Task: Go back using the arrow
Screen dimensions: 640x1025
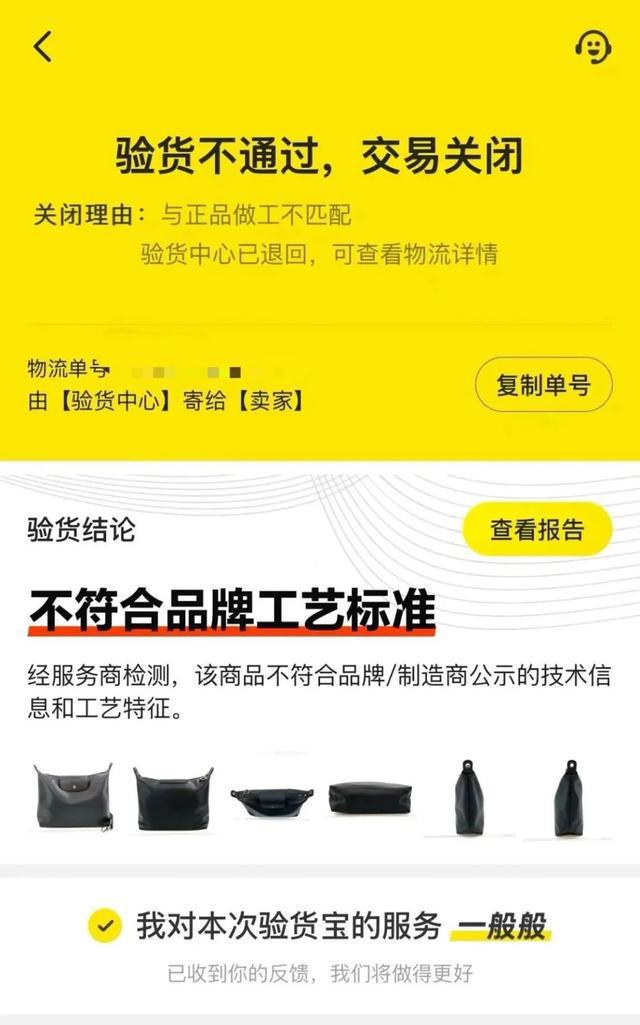Action: click(x=43, y=47)
